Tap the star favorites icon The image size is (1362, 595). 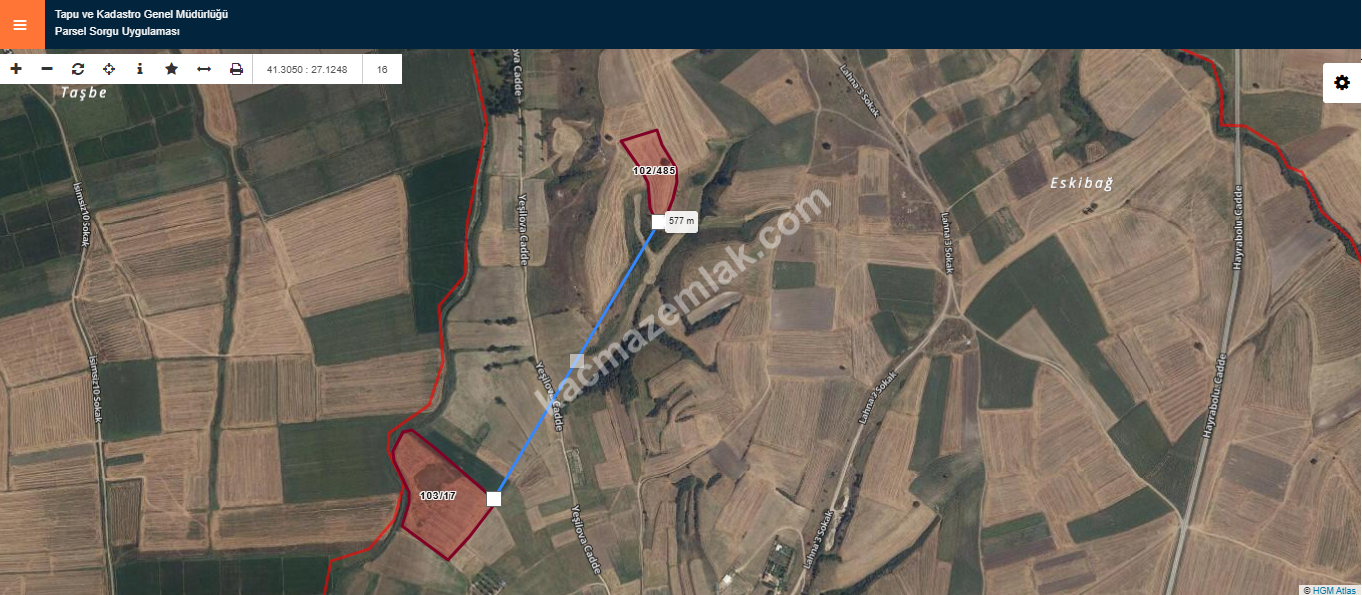click(171, 69)
